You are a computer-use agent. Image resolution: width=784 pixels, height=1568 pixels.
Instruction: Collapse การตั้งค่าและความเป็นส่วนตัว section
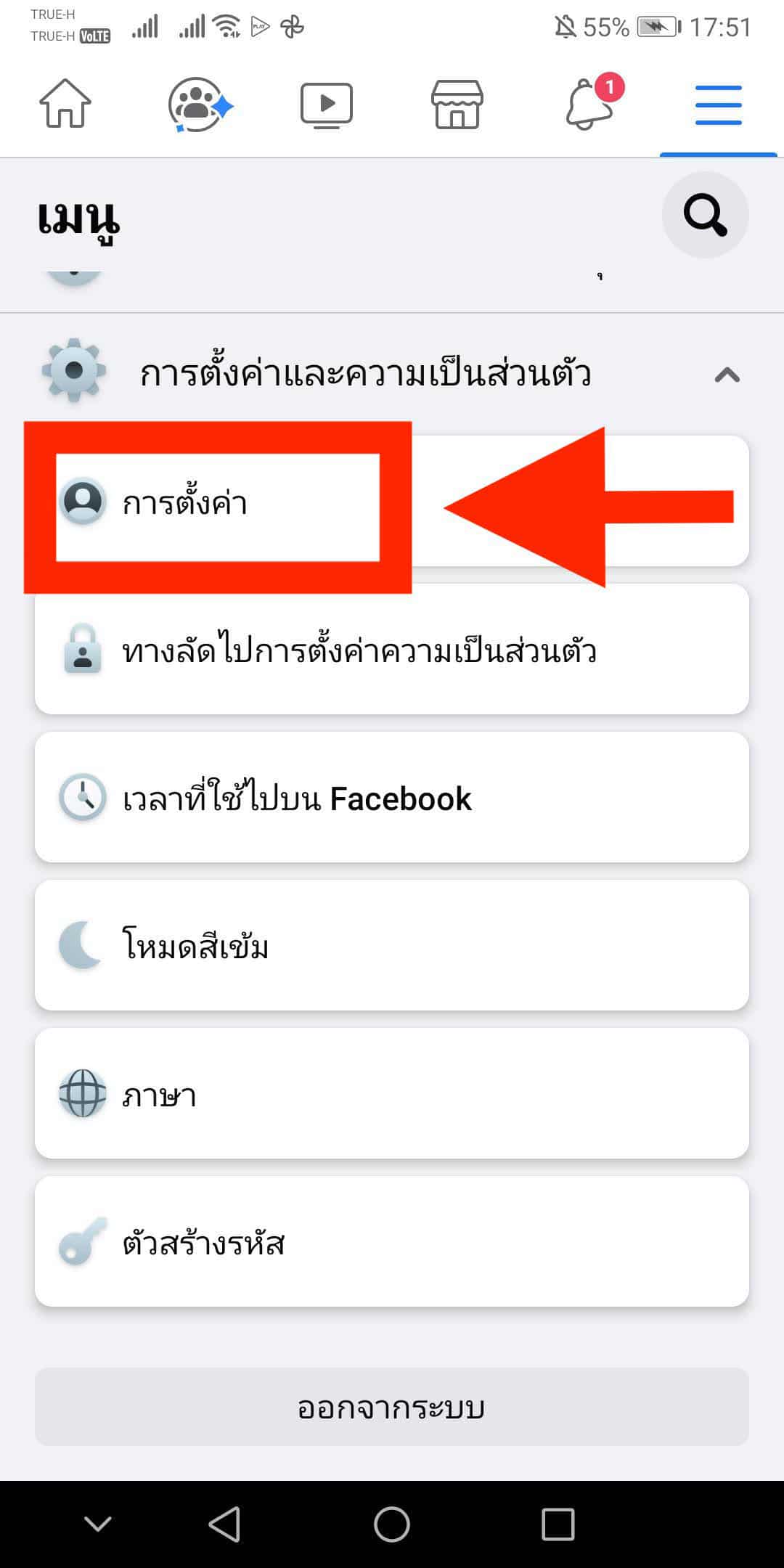point(392,373)
